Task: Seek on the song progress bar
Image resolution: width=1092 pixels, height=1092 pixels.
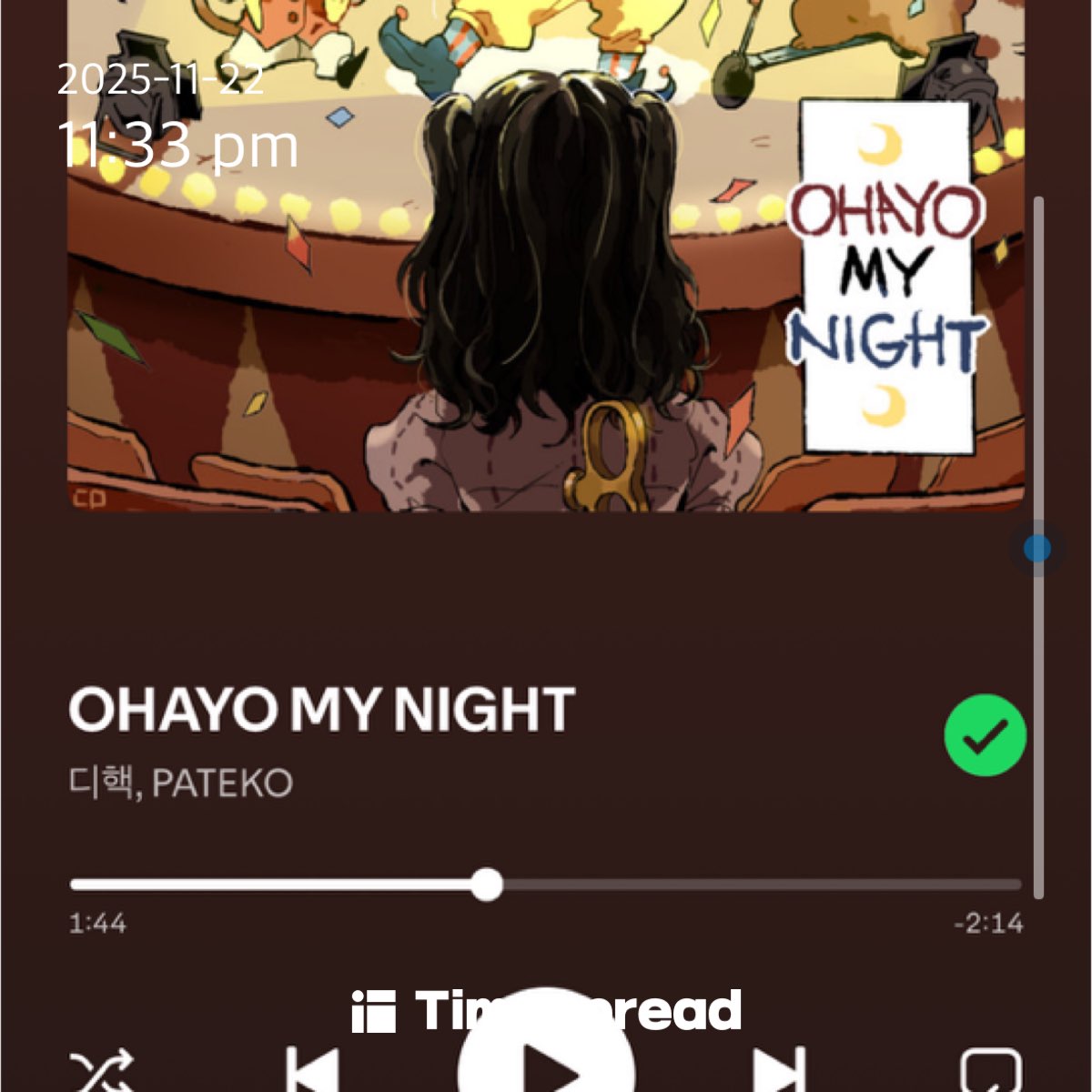Action: [546, 885]
